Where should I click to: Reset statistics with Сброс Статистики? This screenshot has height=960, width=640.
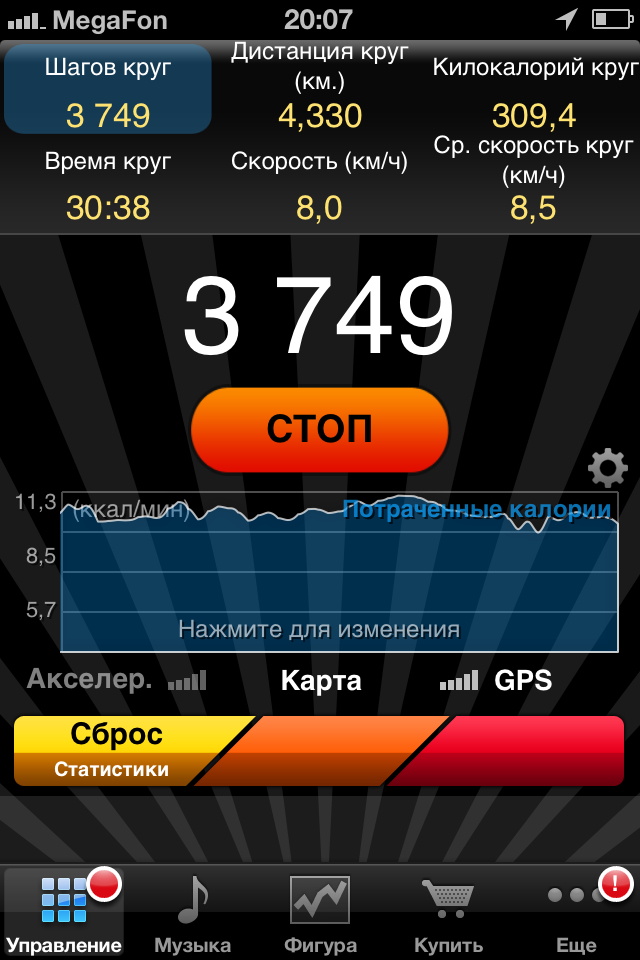(118, 750)
